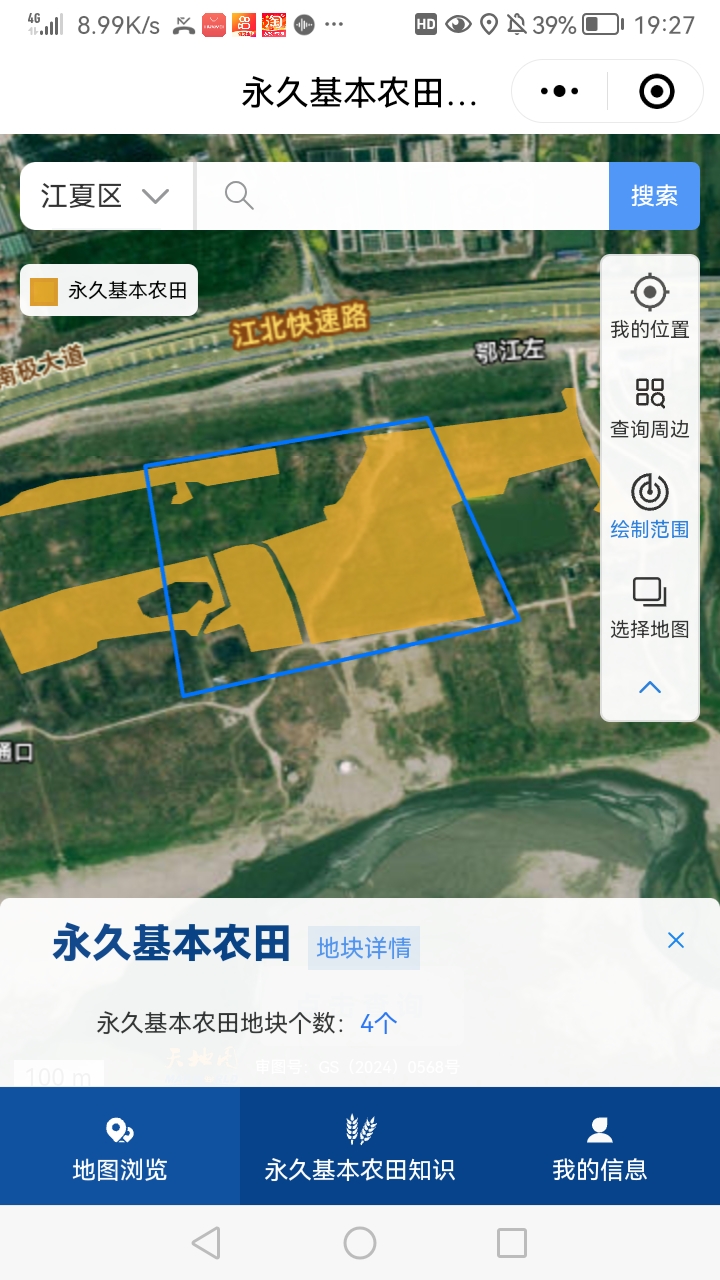
Task: Tap the 搜索 button
Action: pos(654,196)
